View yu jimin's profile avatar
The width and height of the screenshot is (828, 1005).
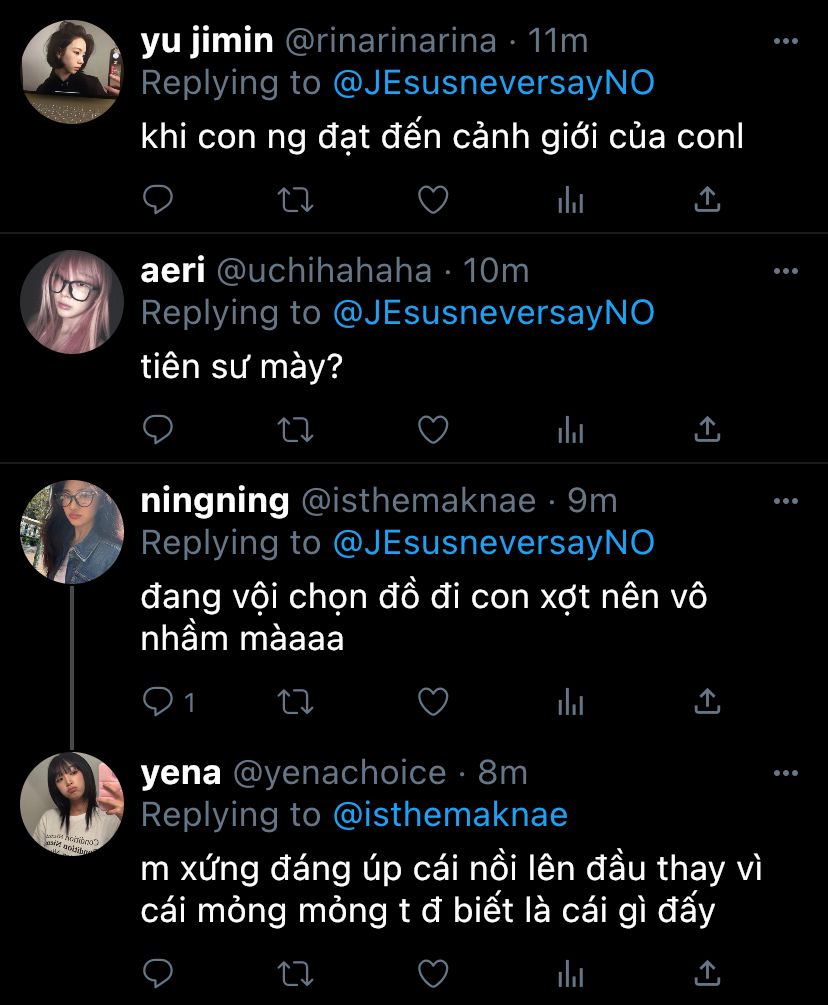tap(71, 71)
